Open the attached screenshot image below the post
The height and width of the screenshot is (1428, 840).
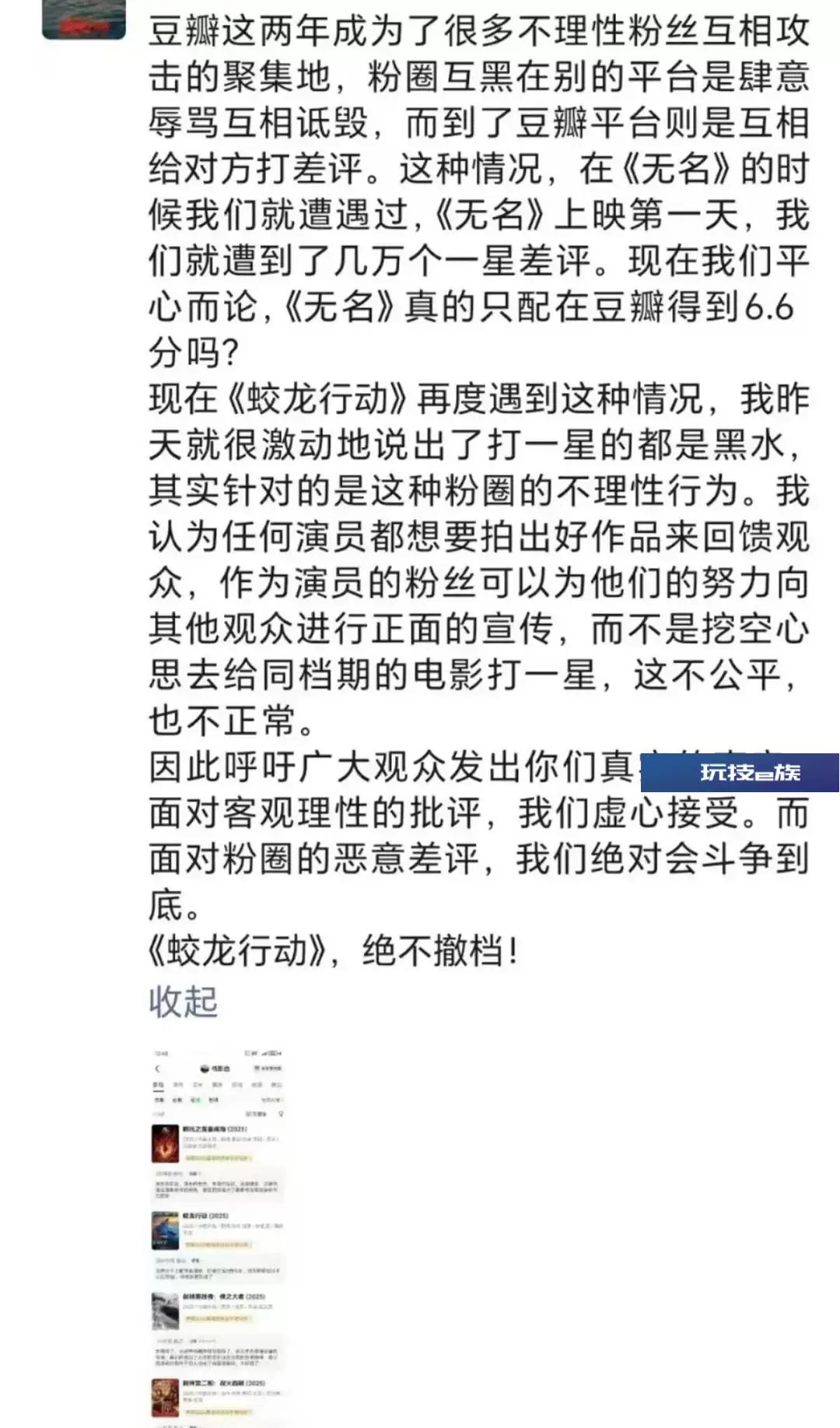[x=218, y=1236]
